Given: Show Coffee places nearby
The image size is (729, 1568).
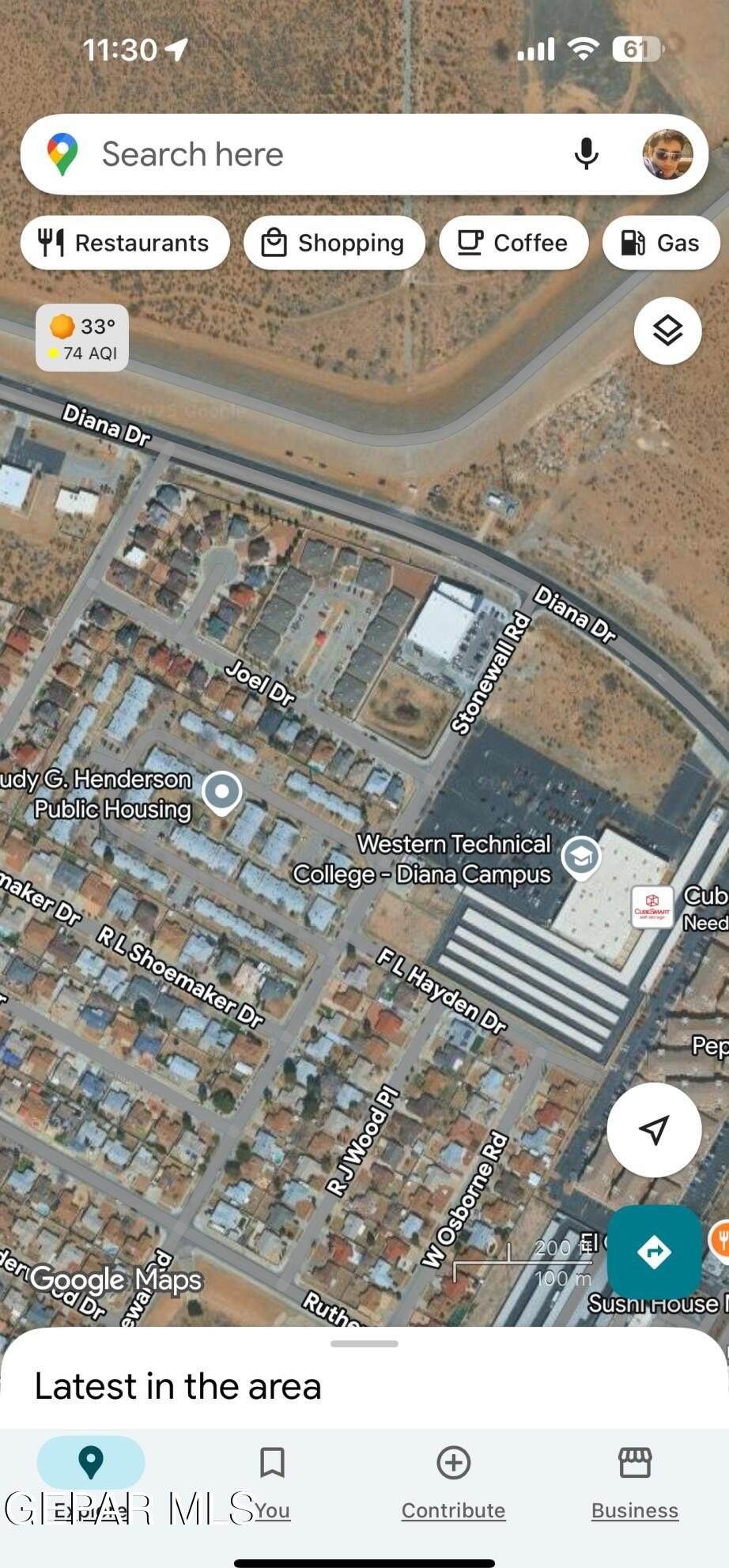Looking at the screenshot, I should point(513,243).
